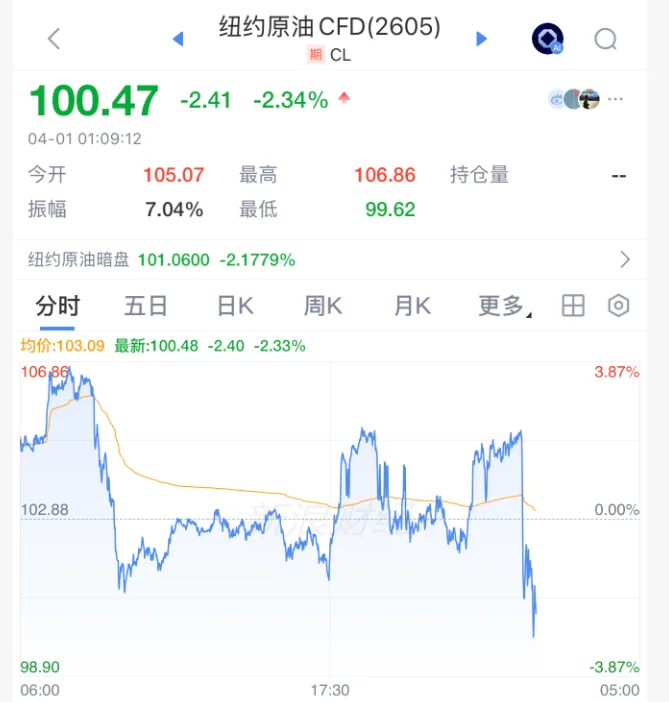Open the search magnifier
669x702 pixels.
coord(606,39)
